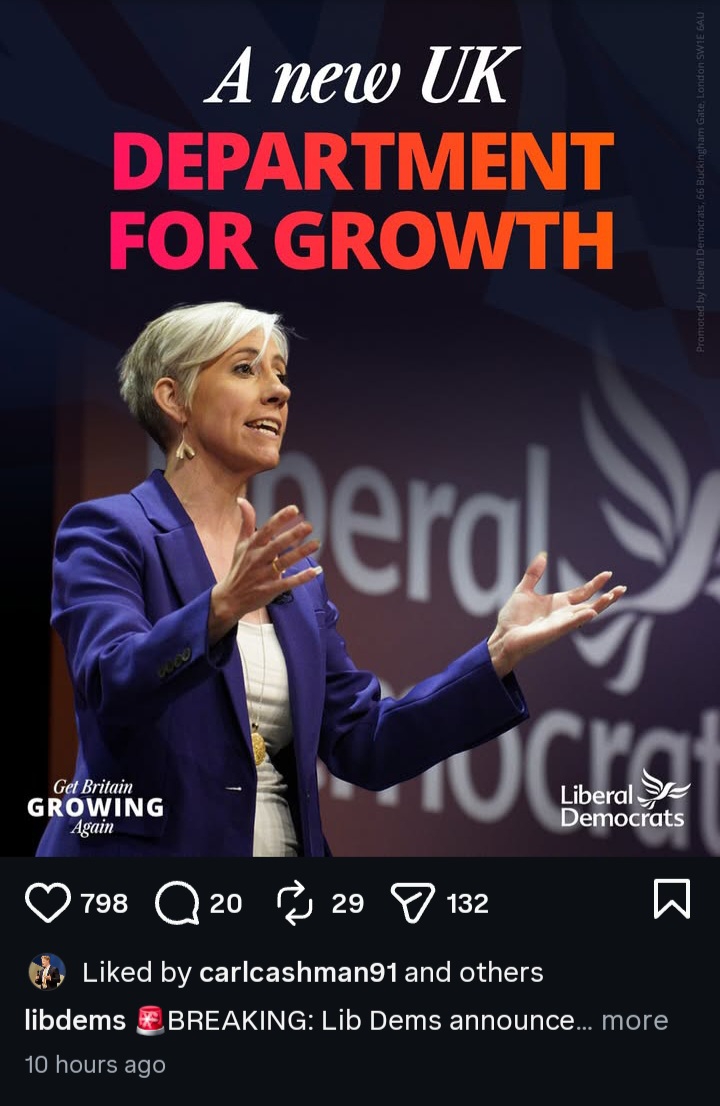Expand the caption with more

click(x=634, y=1020)
